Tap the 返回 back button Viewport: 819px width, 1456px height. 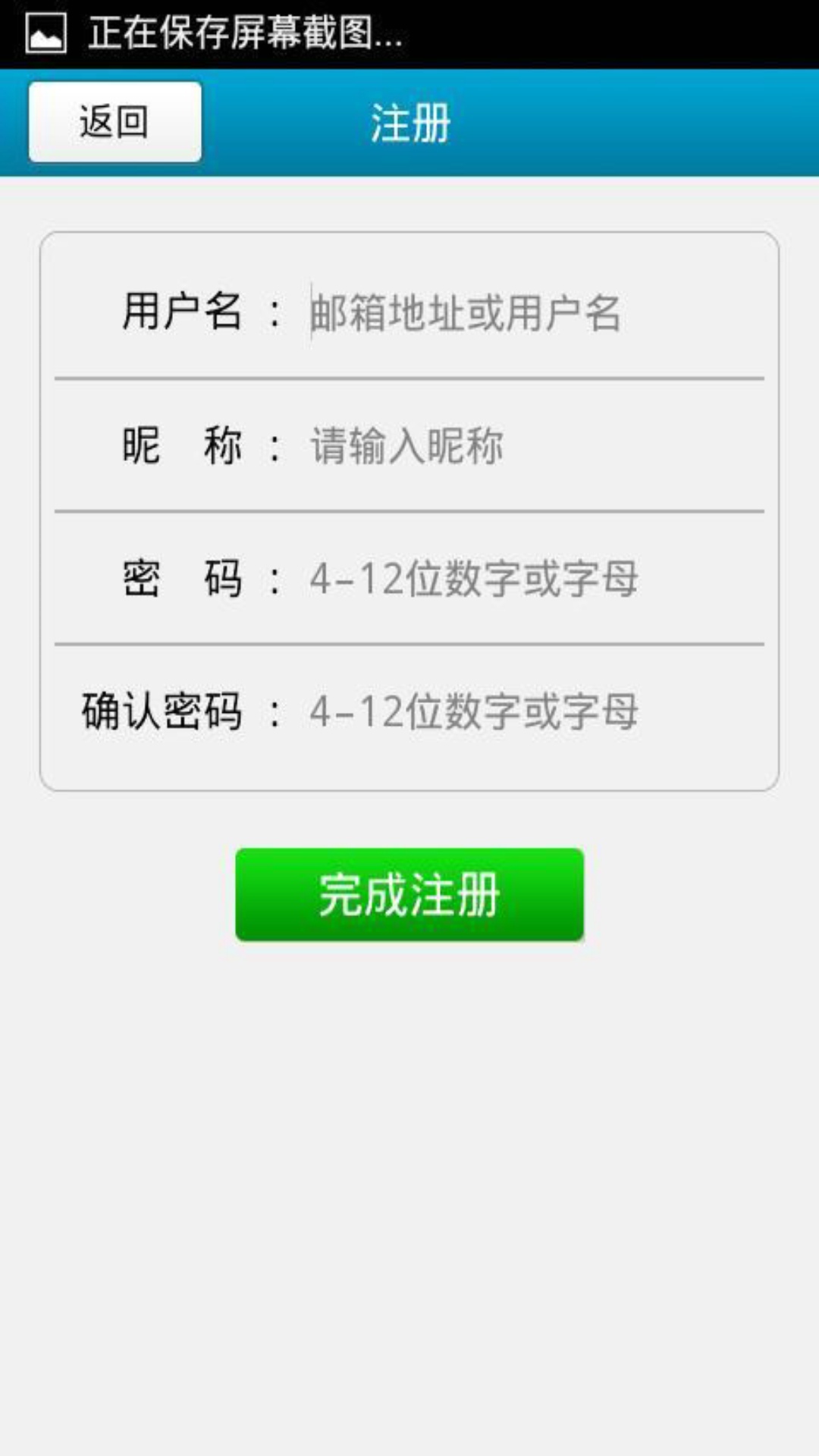pyautogui.click(x=115, y=122)
